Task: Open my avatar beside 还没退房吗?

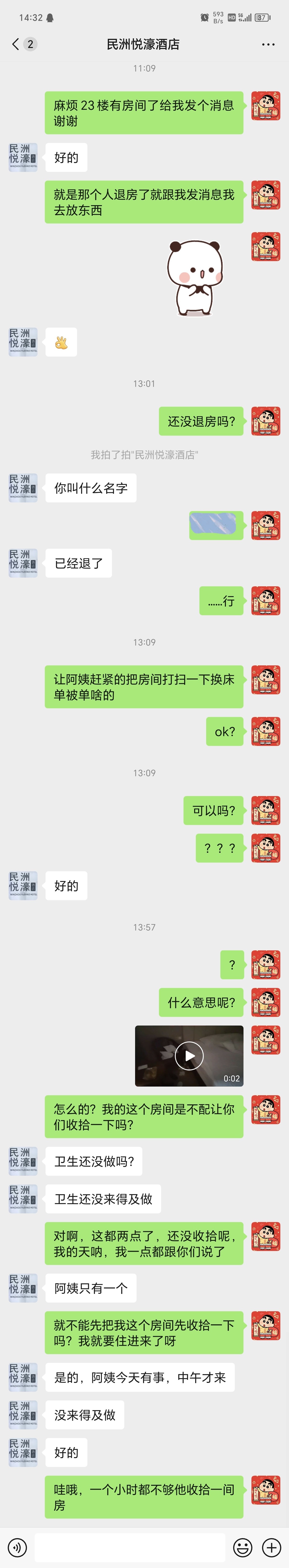Action: [266, 421]
